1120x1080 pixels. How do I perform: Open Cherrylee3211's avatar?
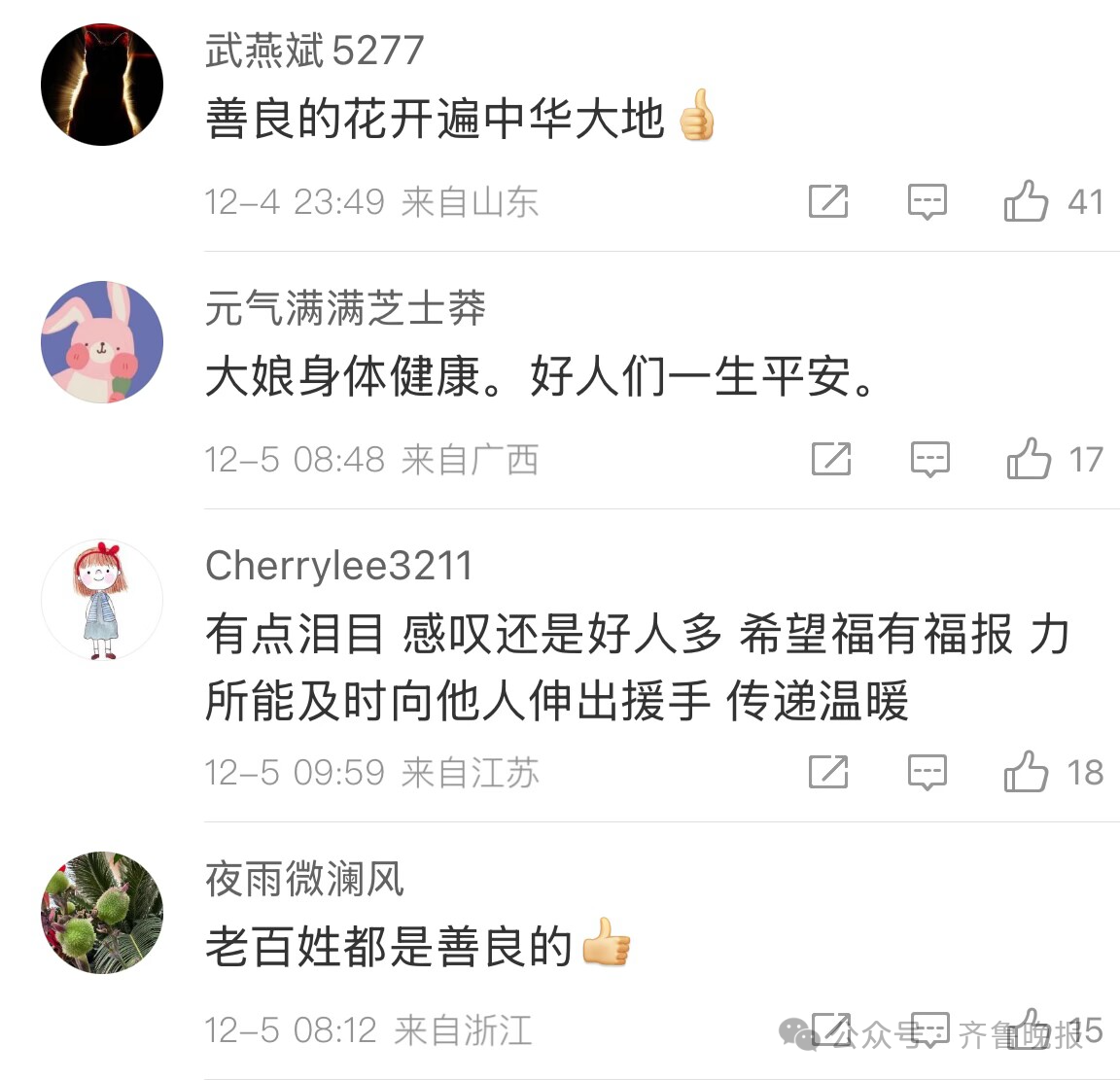102,601
